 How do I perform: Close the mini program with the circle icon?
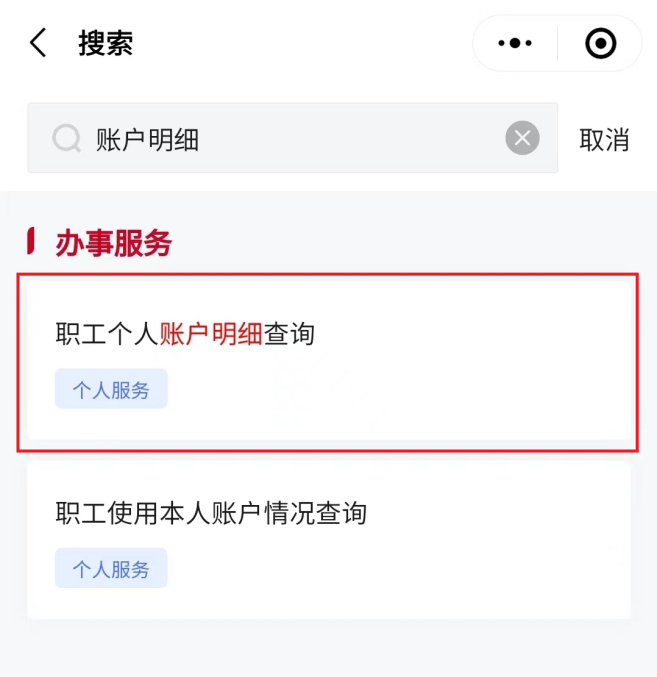600,43
